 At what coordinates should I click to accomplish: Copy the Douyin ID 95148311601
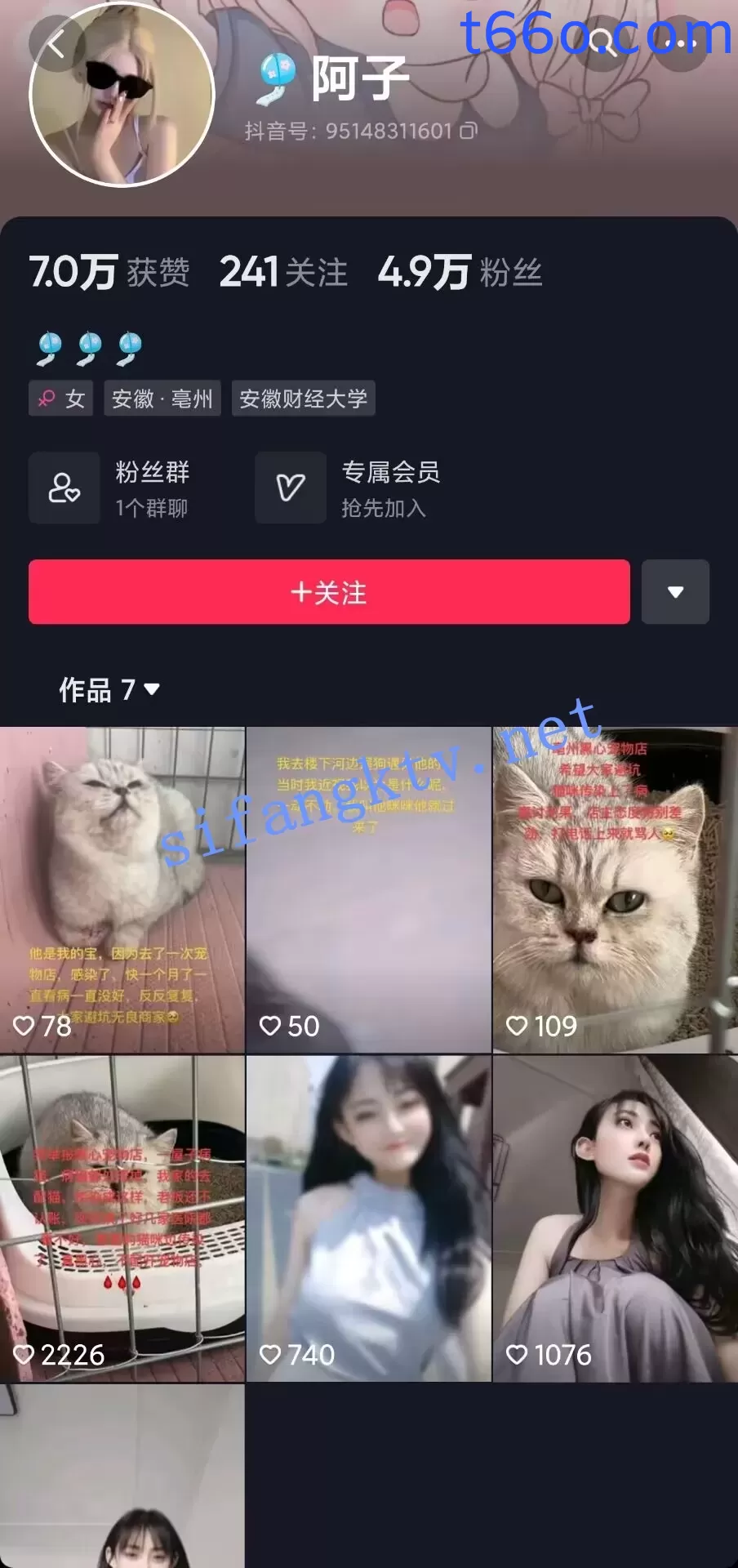pyautogui.click(x=468, y=131)
